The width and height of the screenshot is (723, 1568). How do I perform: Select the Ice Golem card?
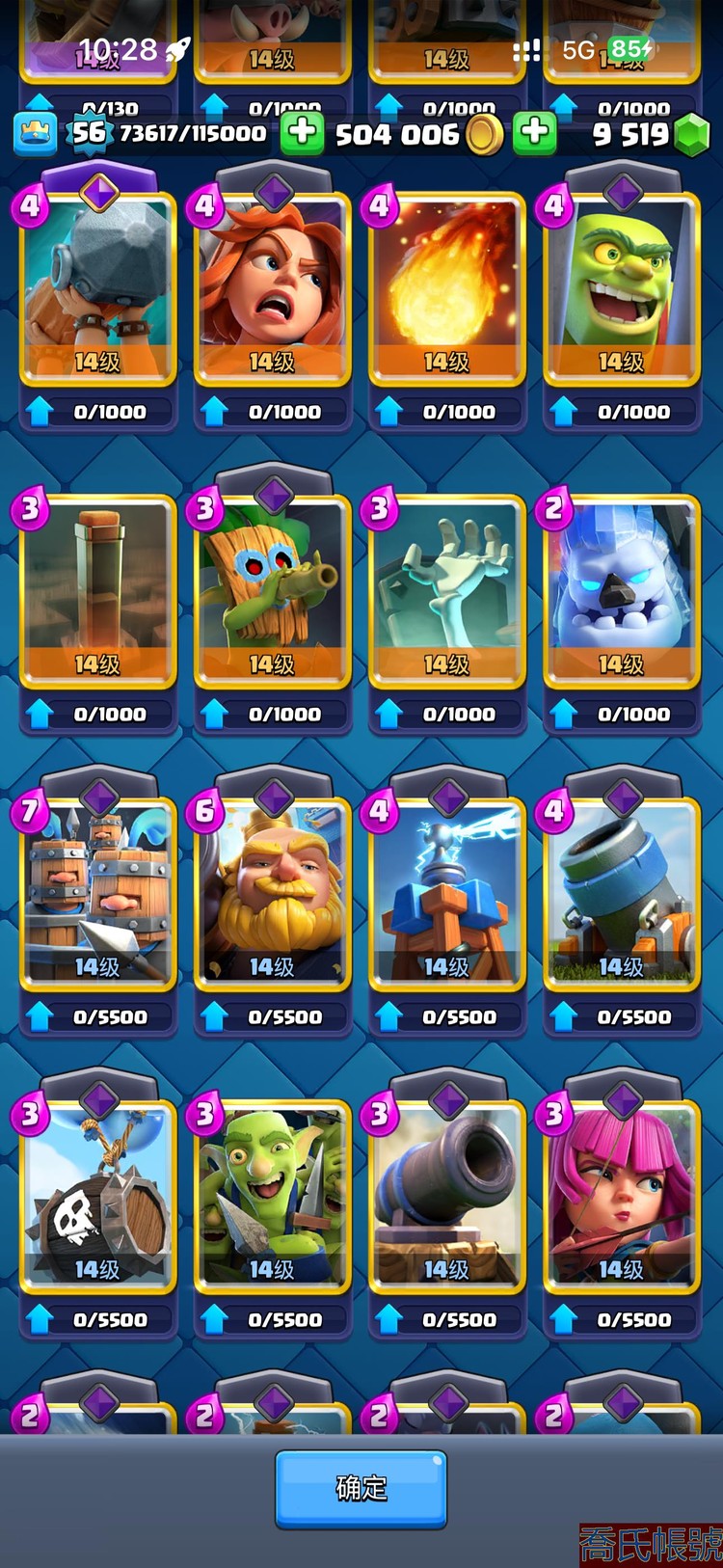(622, 590)
